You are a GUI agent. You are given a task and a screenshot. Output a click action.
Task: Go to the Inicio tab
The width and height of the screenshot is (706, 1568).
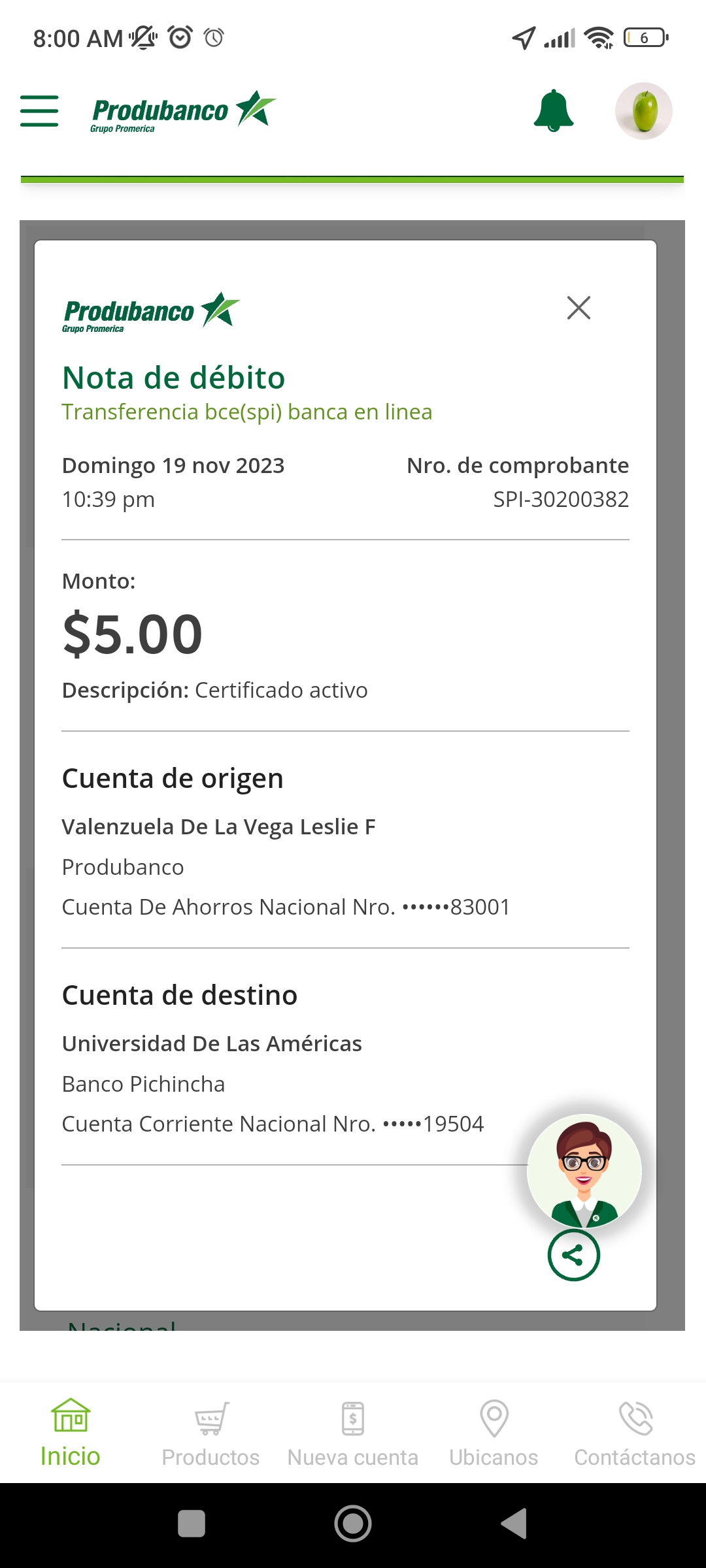pyautogui.click(x=71, y=1432)
